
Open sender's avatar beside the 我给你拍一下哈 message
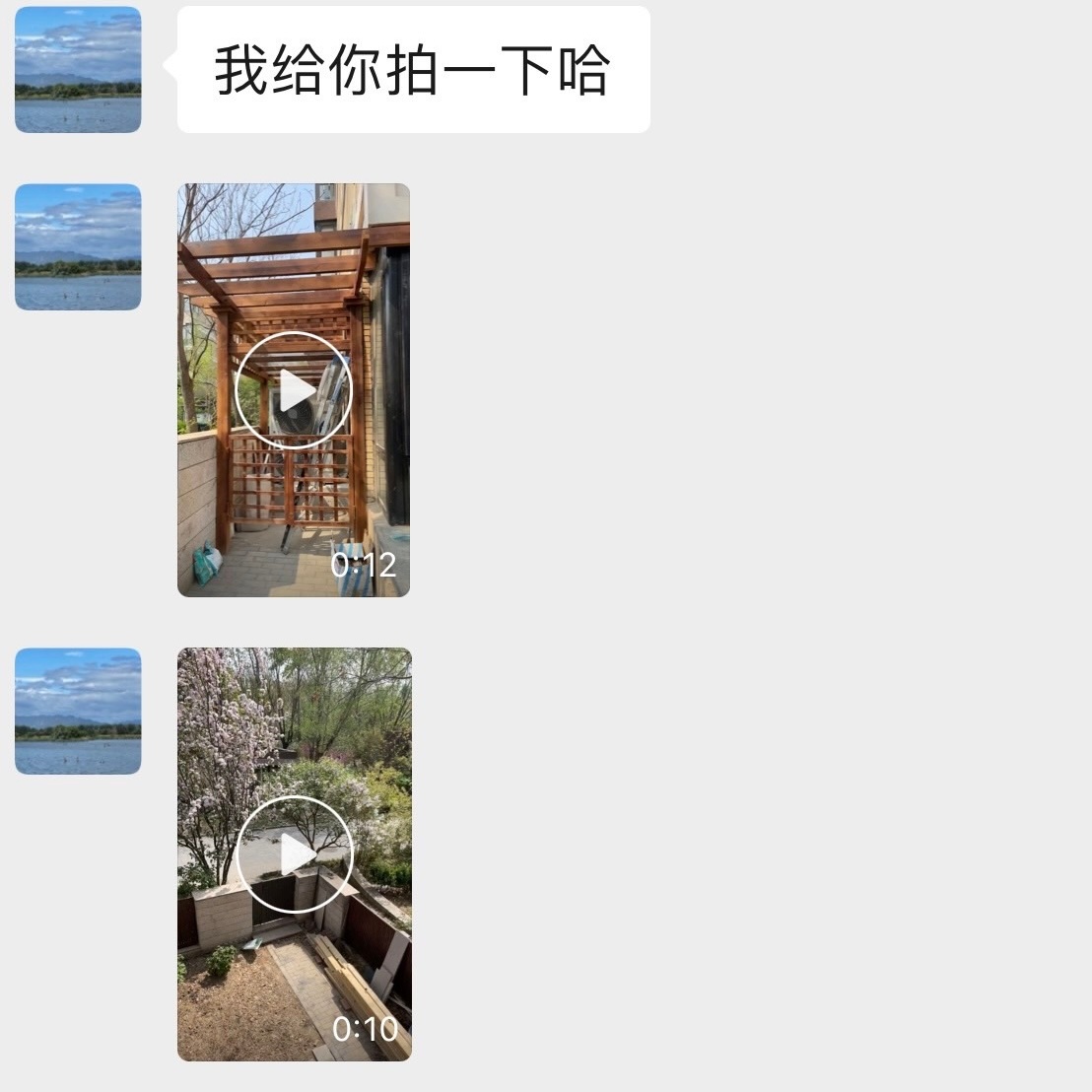78,70
